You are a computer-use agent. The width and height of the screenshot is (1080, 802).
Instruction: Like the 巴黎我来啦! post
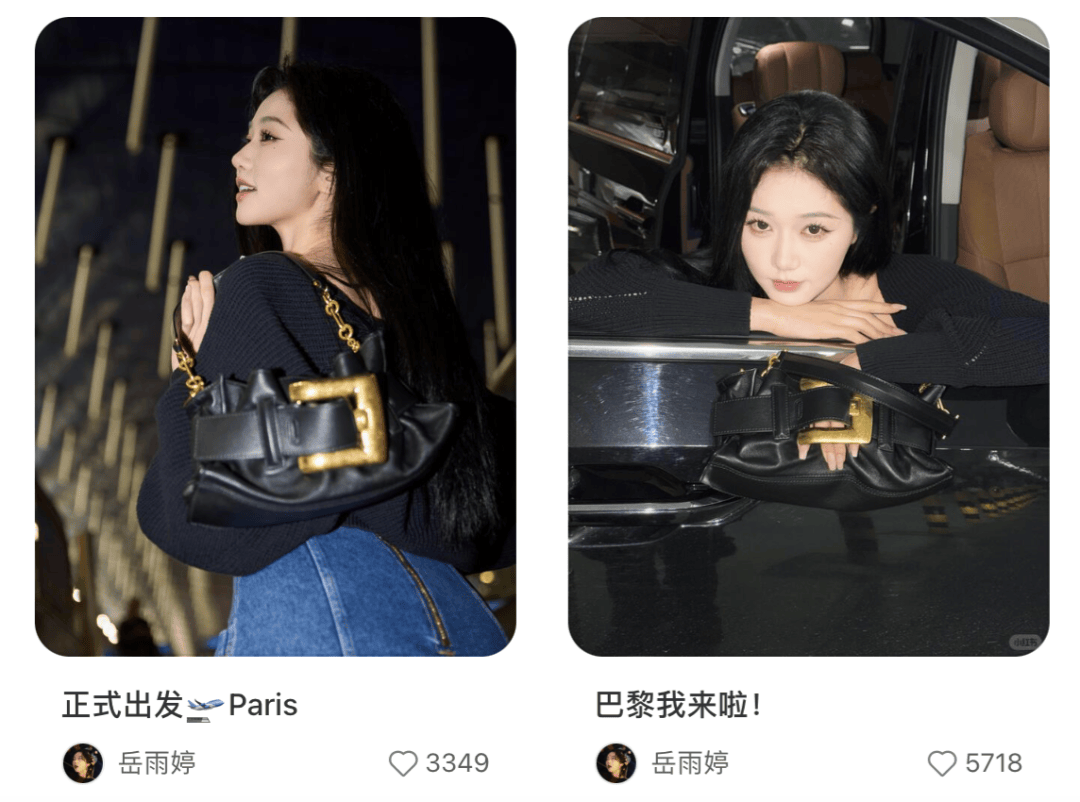tap(942, 764)
